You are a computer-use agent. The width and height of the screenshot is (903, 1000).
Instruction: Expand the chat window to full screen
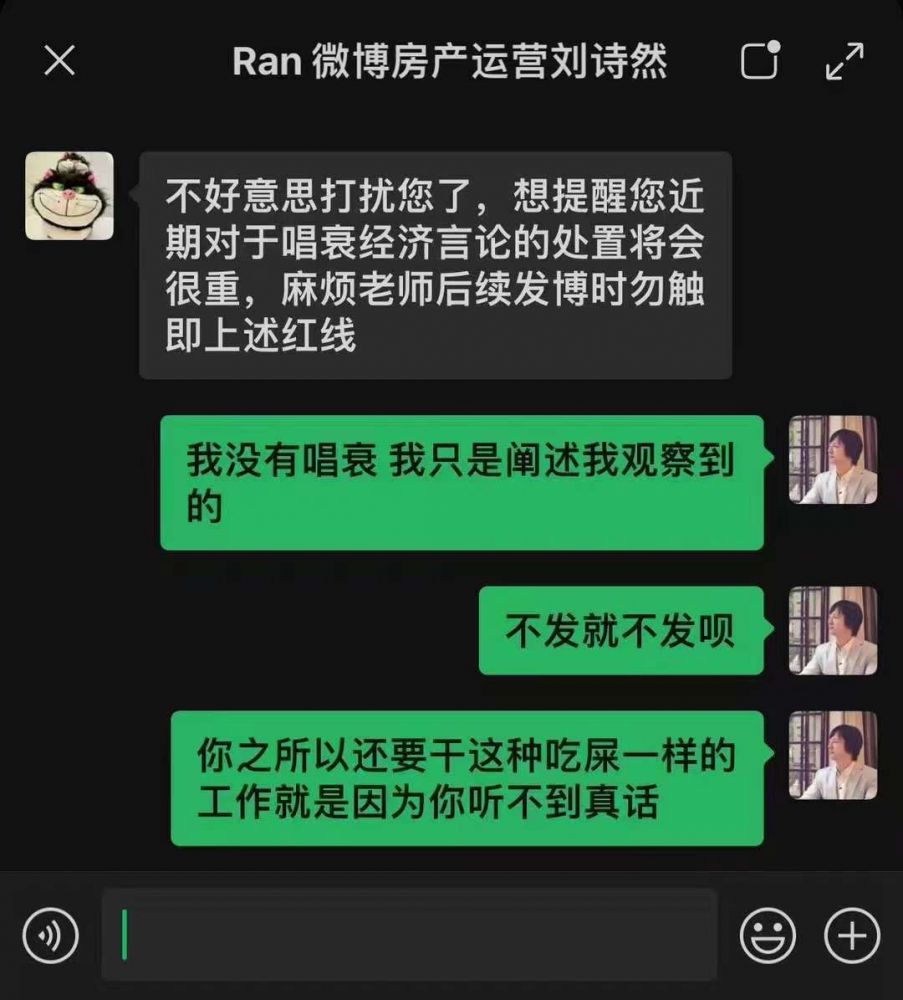coord(845,61)
